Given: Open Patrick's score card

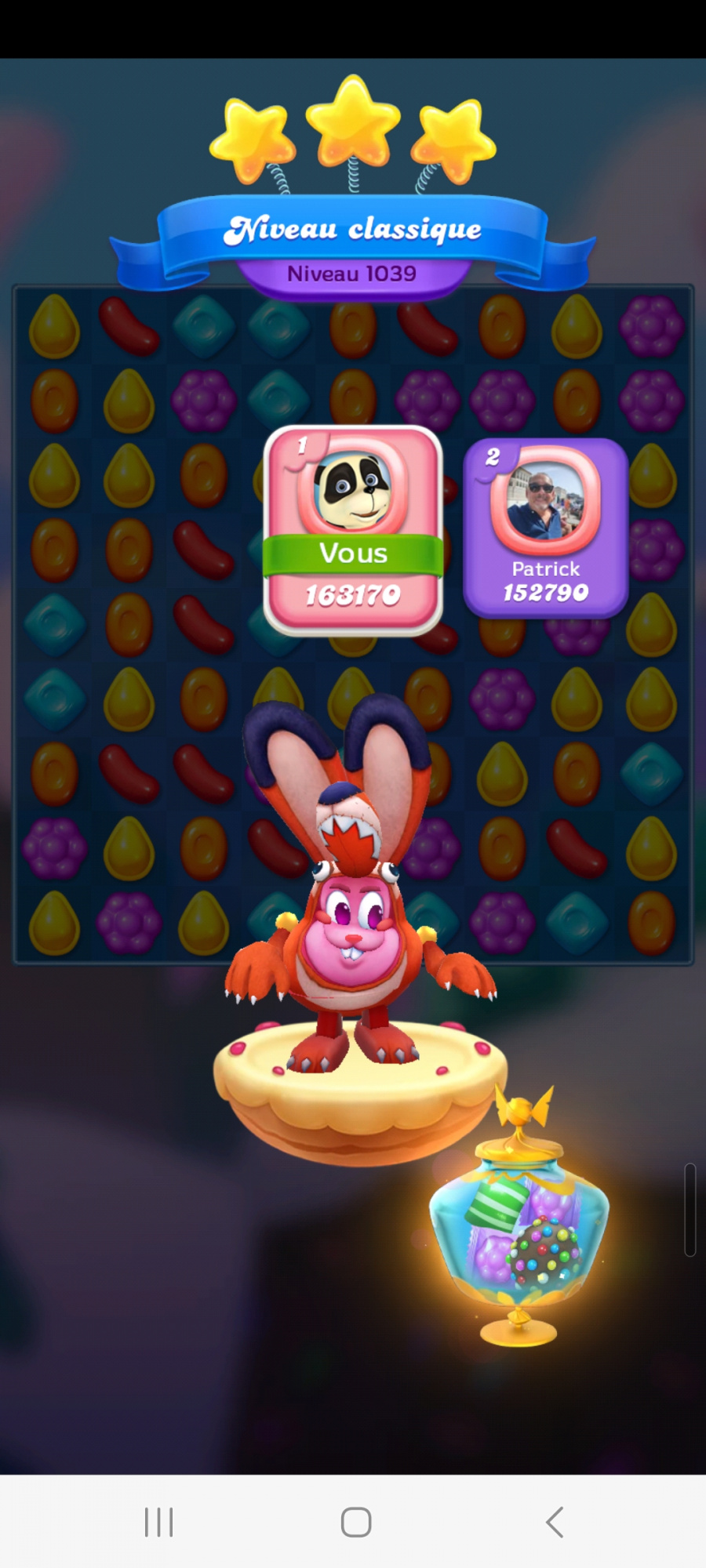Looking at the screenshot, I should click(x=545, y=528).
